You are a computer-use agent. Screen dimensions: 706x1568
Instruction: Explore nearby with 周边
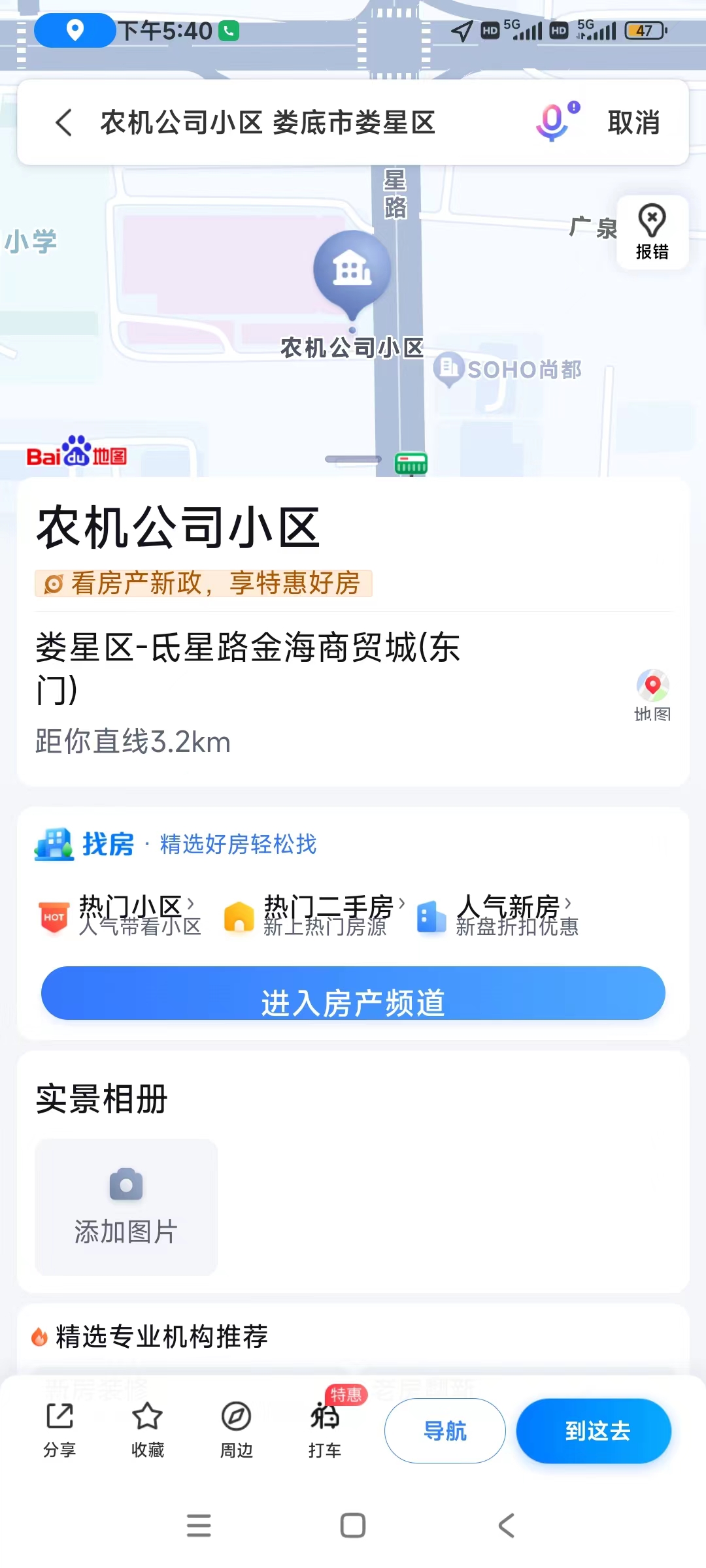pyautogui.click(x=236, y=1429)
